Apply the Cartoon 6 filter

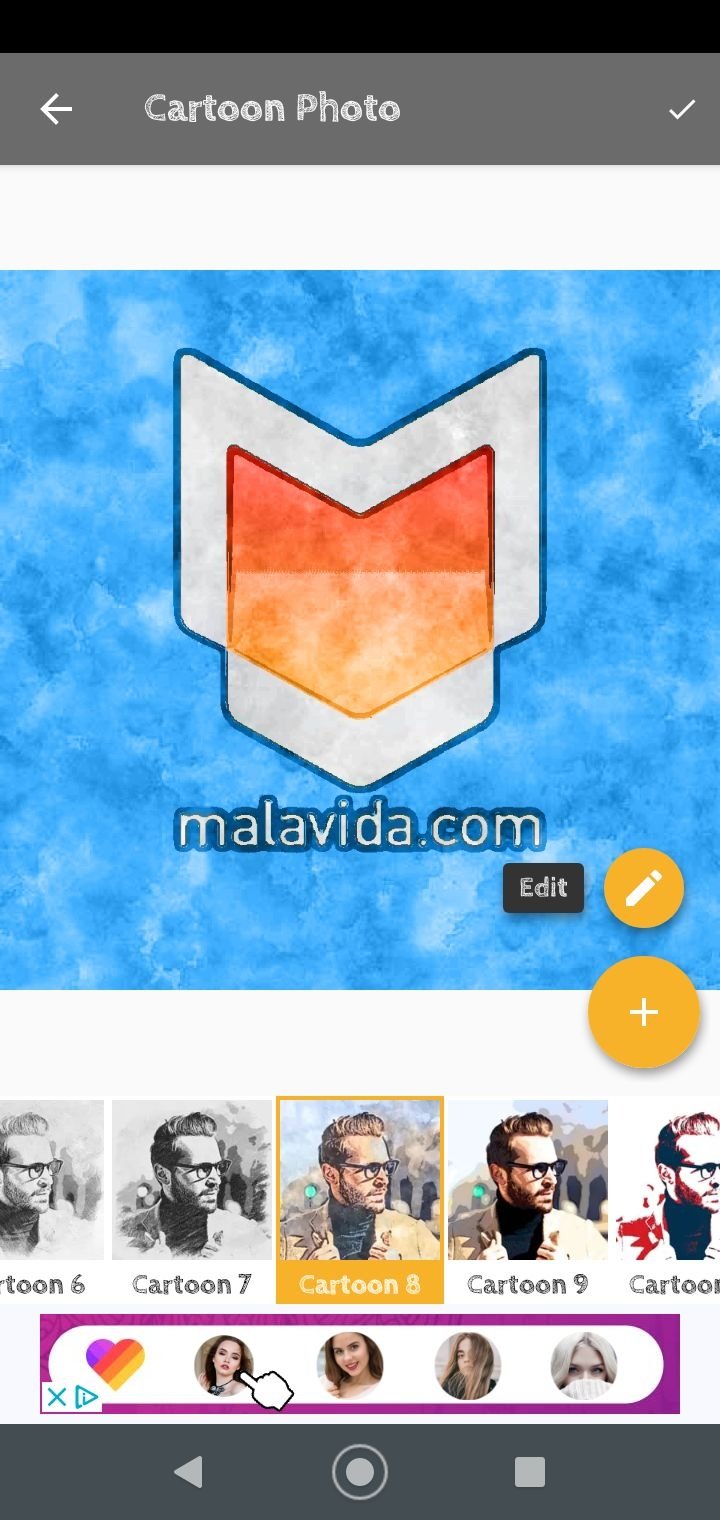point(50,1200)
